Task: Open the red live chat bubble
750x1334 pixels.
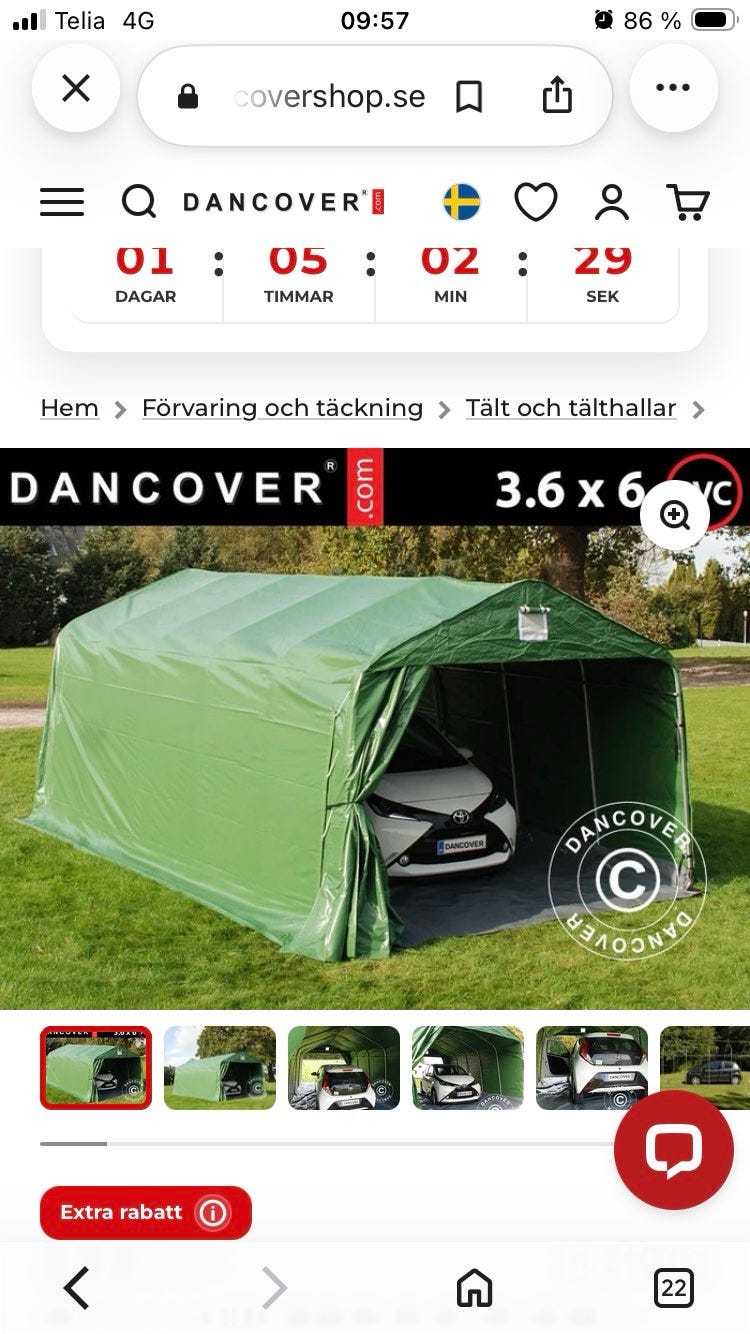Action: (674, 1150)
